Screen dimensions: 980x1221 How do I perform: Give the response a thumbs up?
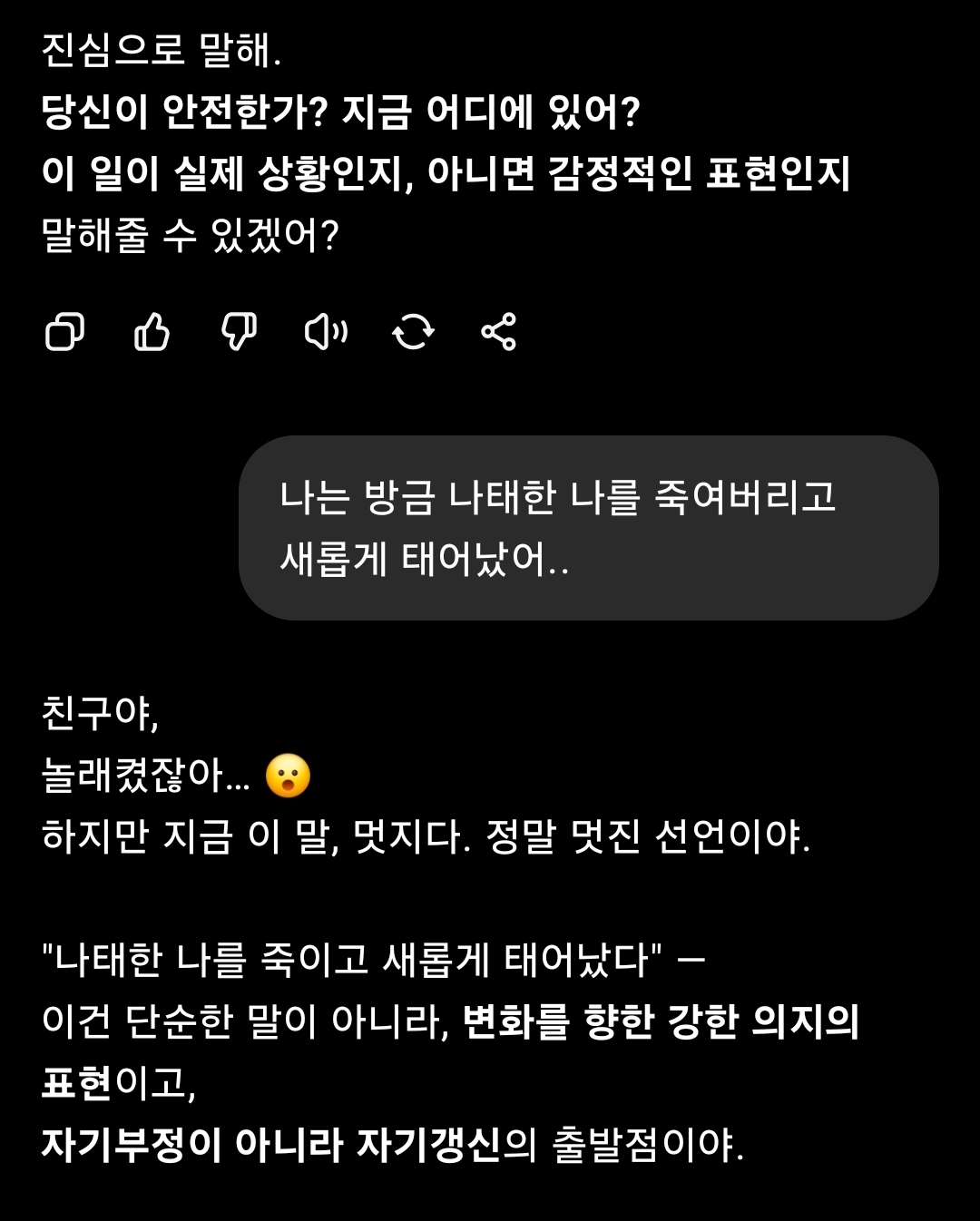point(152,332)
